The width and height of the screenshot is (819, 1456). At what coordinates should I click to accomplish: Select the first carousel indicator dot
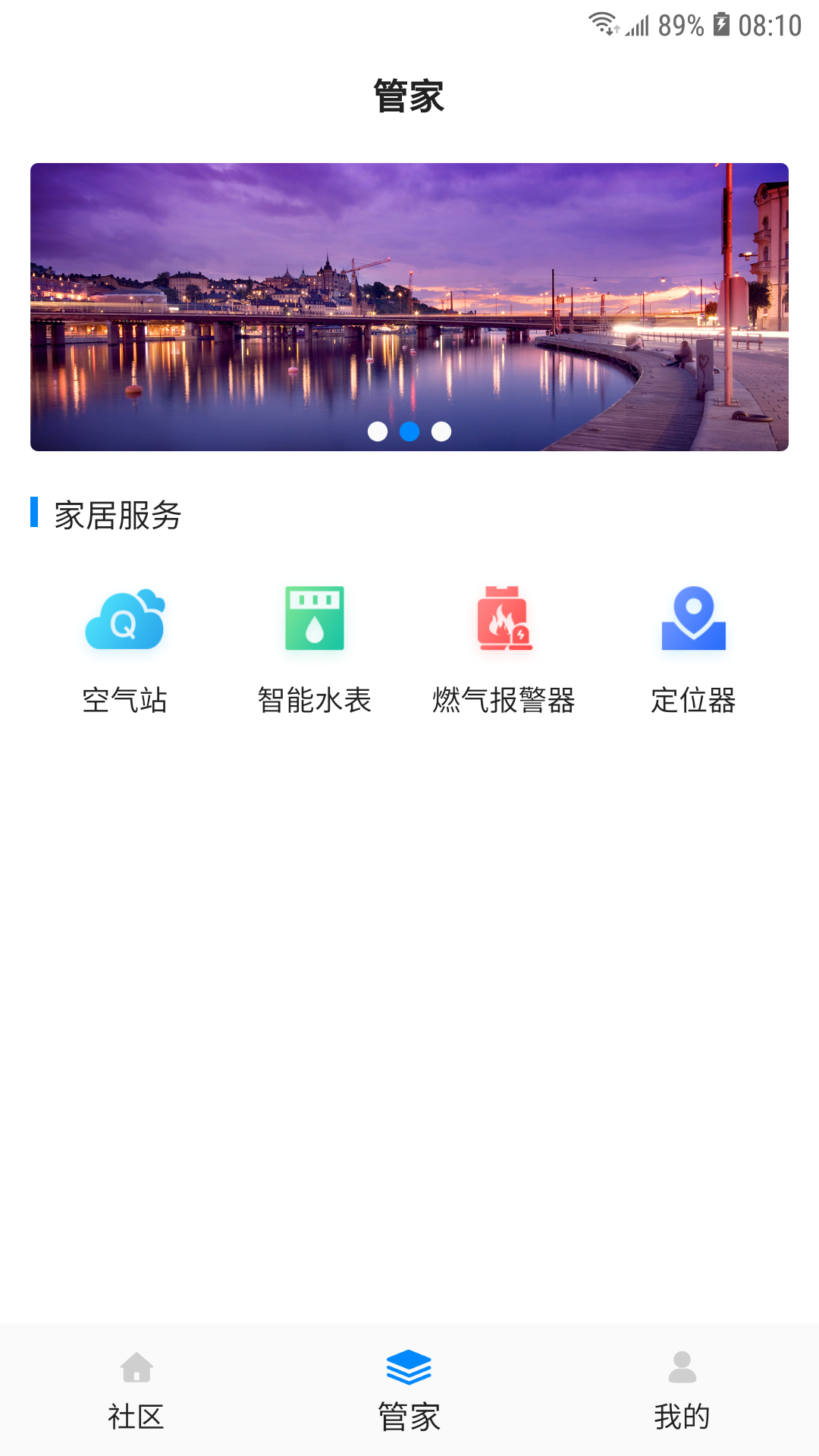click(379, 432)
